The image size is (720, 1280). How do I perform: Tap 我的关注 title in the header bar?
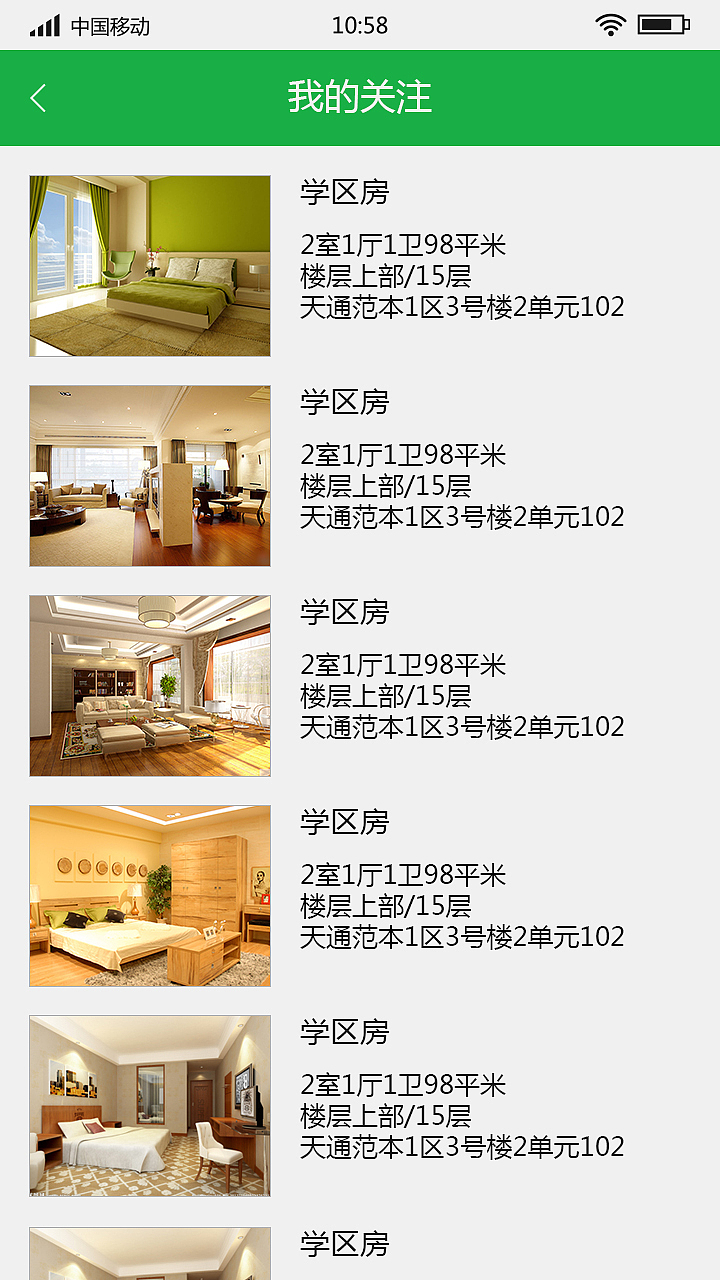pos(360,97)
